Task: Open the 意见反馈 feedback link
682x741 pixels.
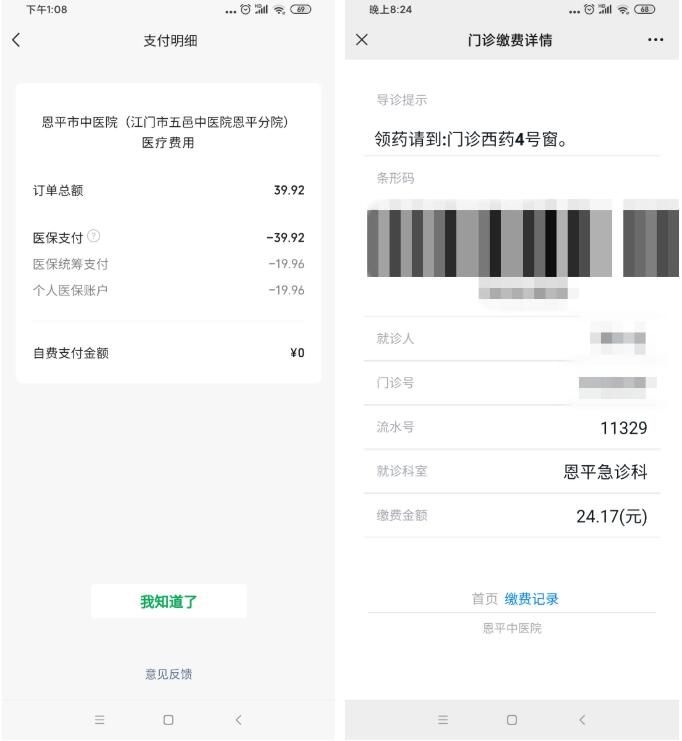Action: [x=168, y=674]
